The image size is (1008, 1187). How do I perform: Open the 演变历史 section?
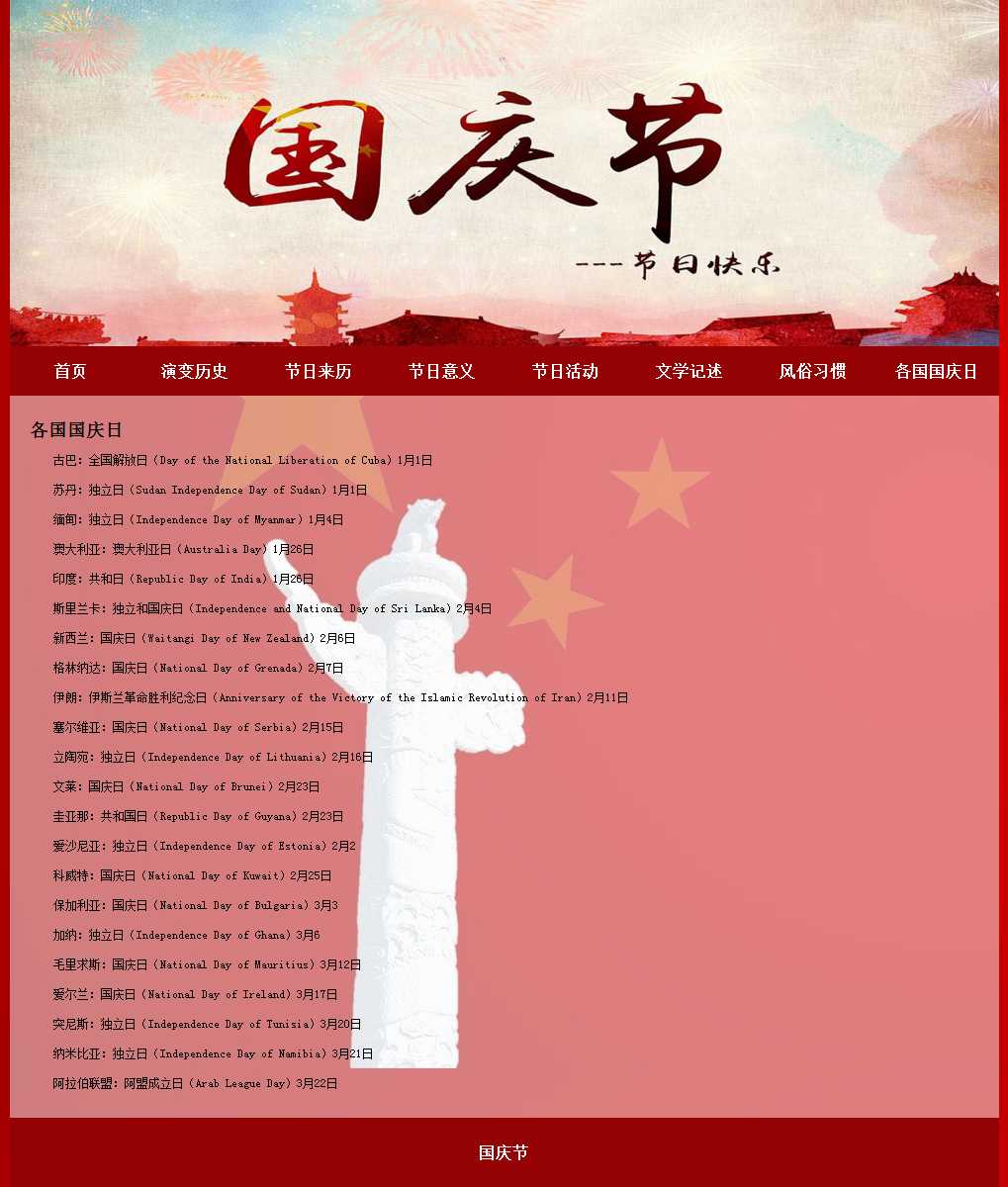pos(194,371)
